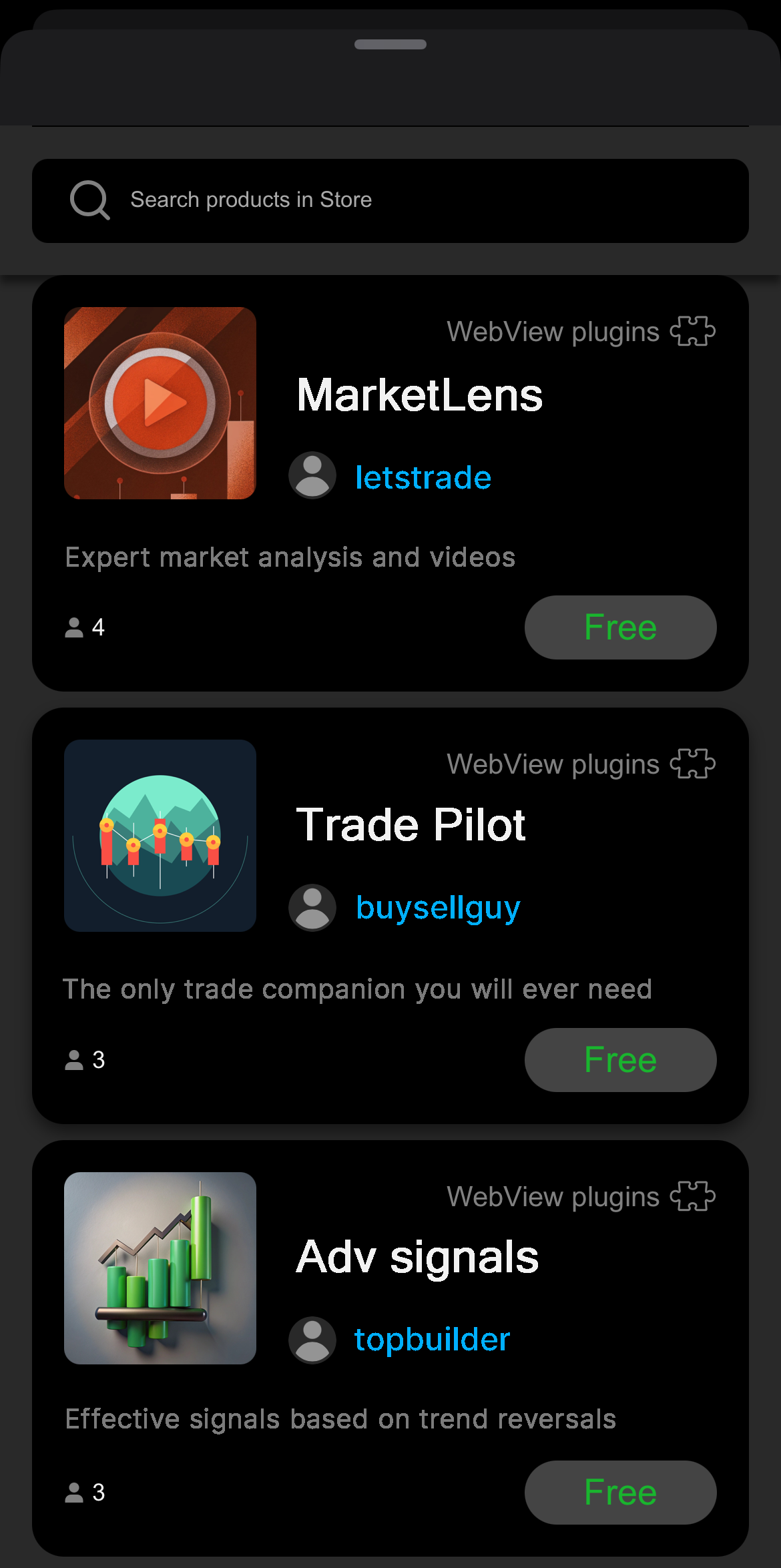Select the Free button for Adv signals
This screenshot has height=1568, width=781.
coord(620,1493)
